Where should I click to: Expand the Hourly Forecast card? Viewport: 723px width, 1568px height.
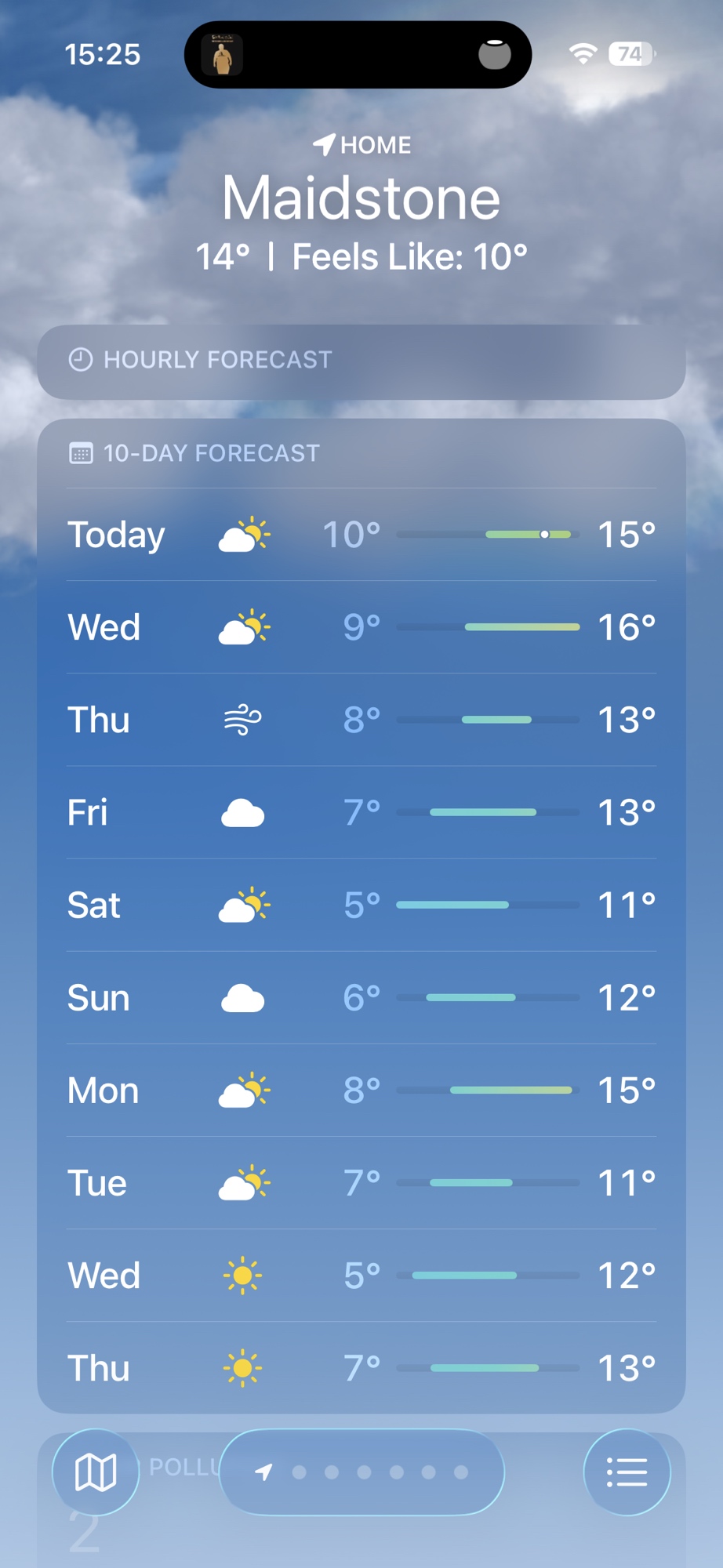[x=361, y=361]
